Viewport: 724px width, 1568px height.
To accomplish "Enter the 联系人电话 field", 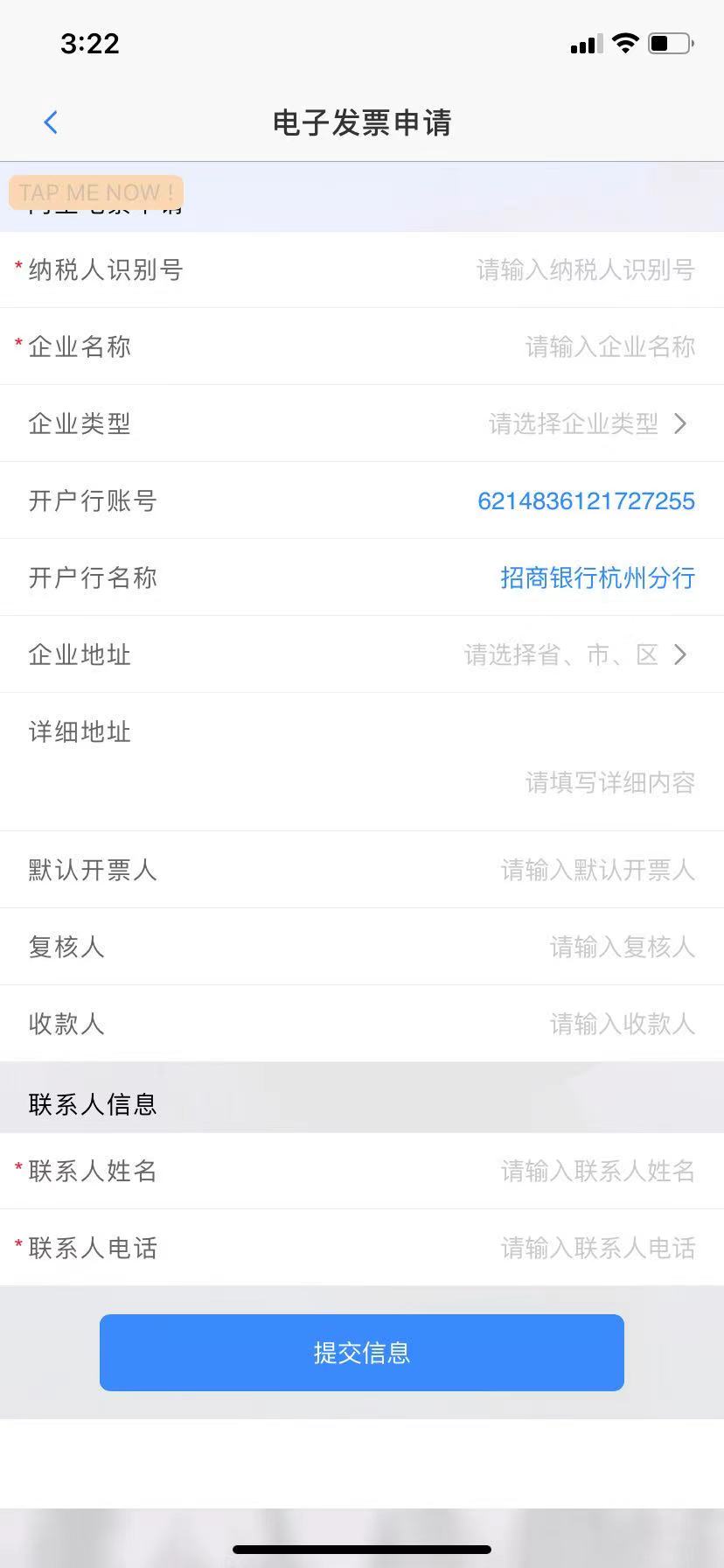I will [362, 1248].
